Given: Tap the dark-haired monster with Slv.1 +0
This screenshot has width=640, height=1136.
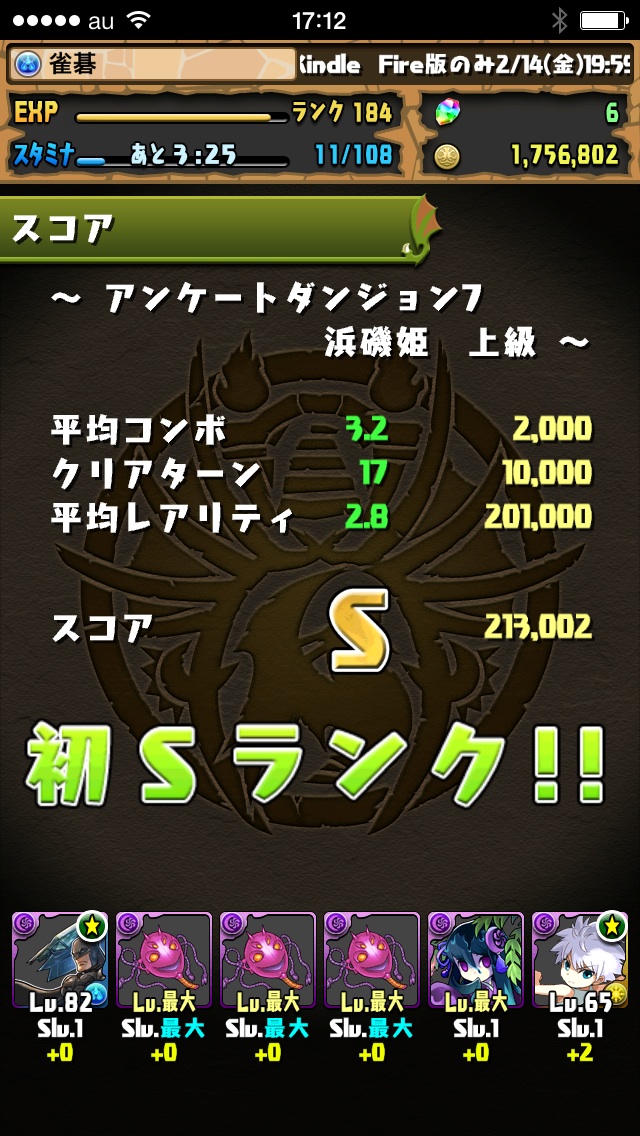Looking at the screenshot, I should pyautogui.click(x=475, y=961).
